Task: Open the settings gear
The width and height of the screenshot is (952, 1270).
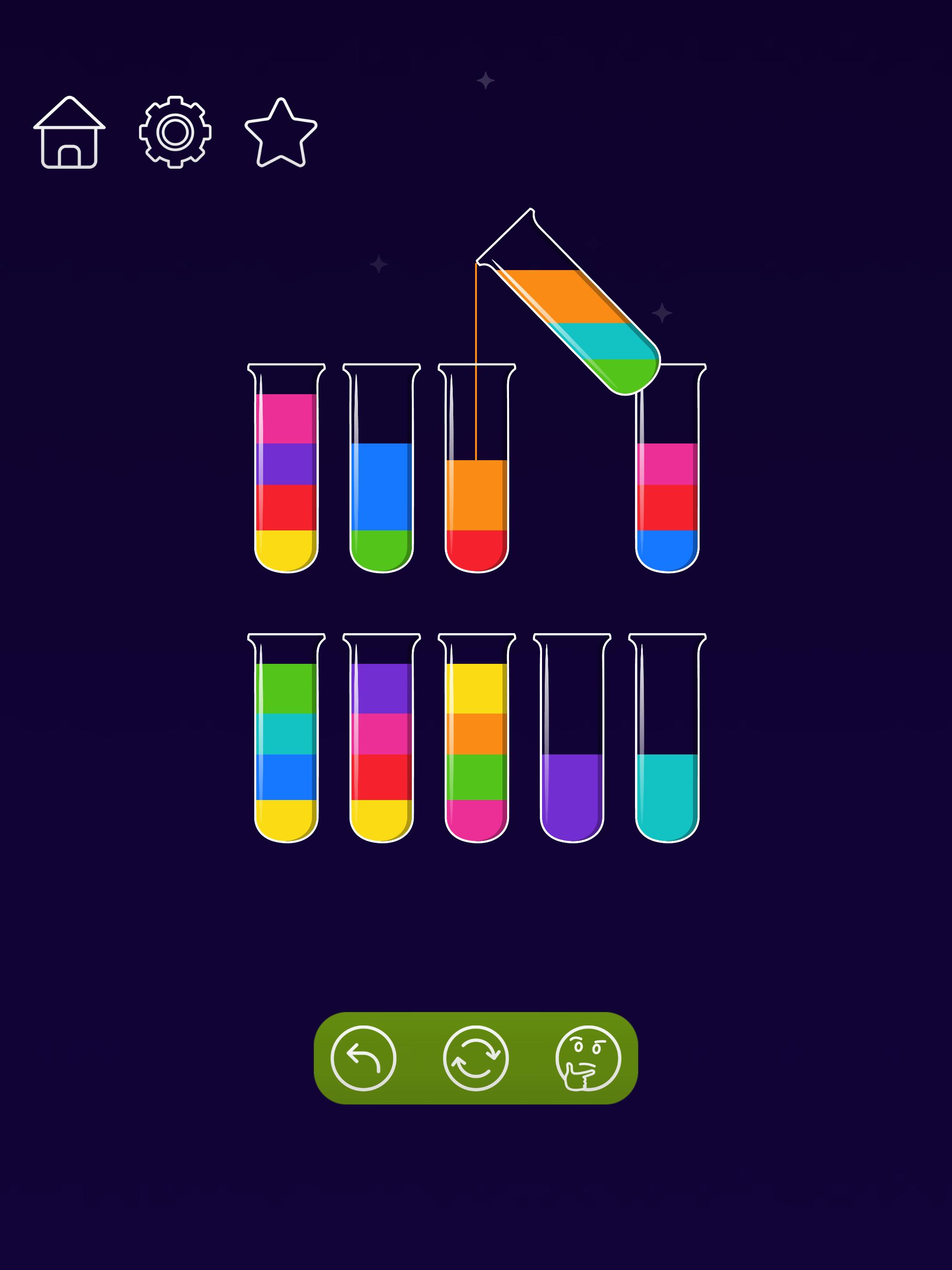Action: click(175, 132)
